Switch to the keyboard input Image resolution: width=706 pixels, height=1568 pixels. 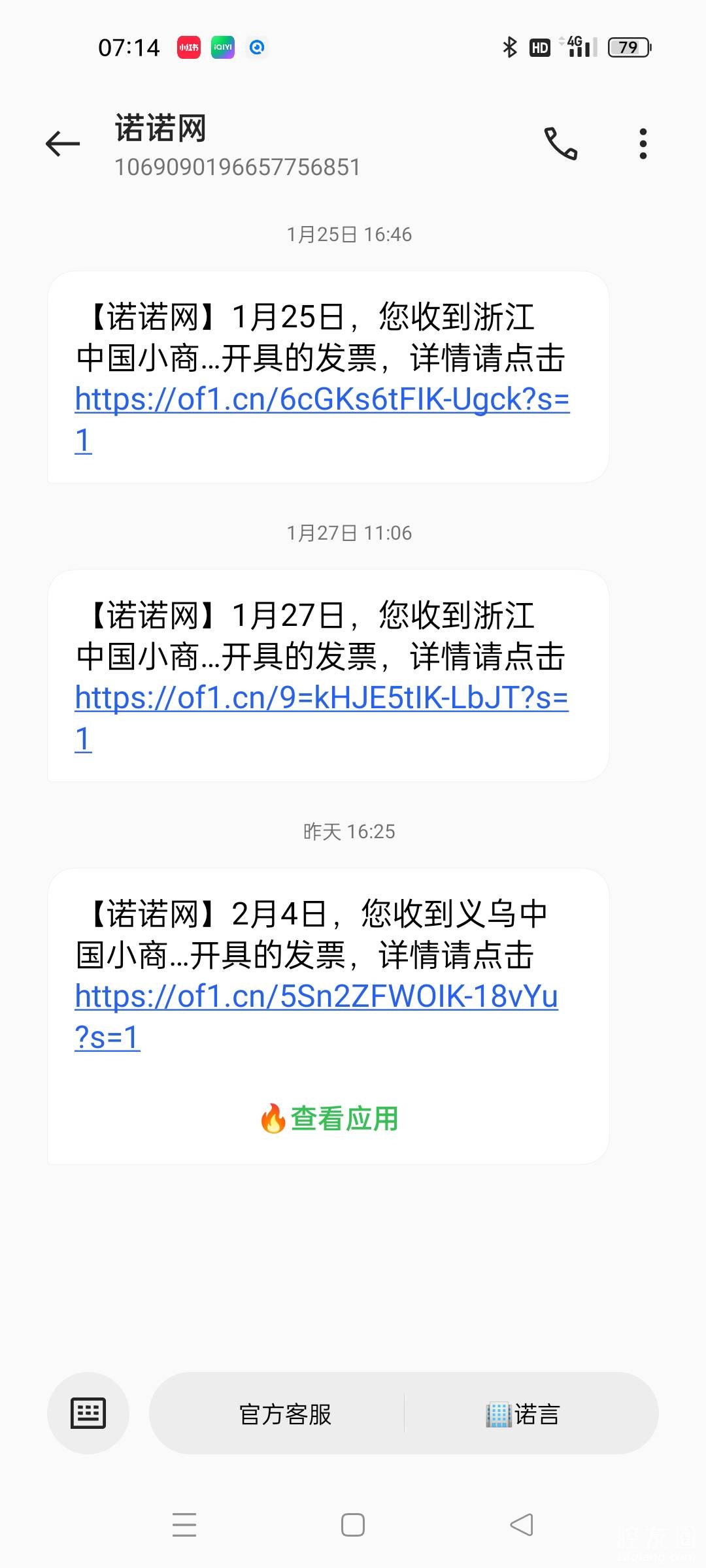(88, 1414)
